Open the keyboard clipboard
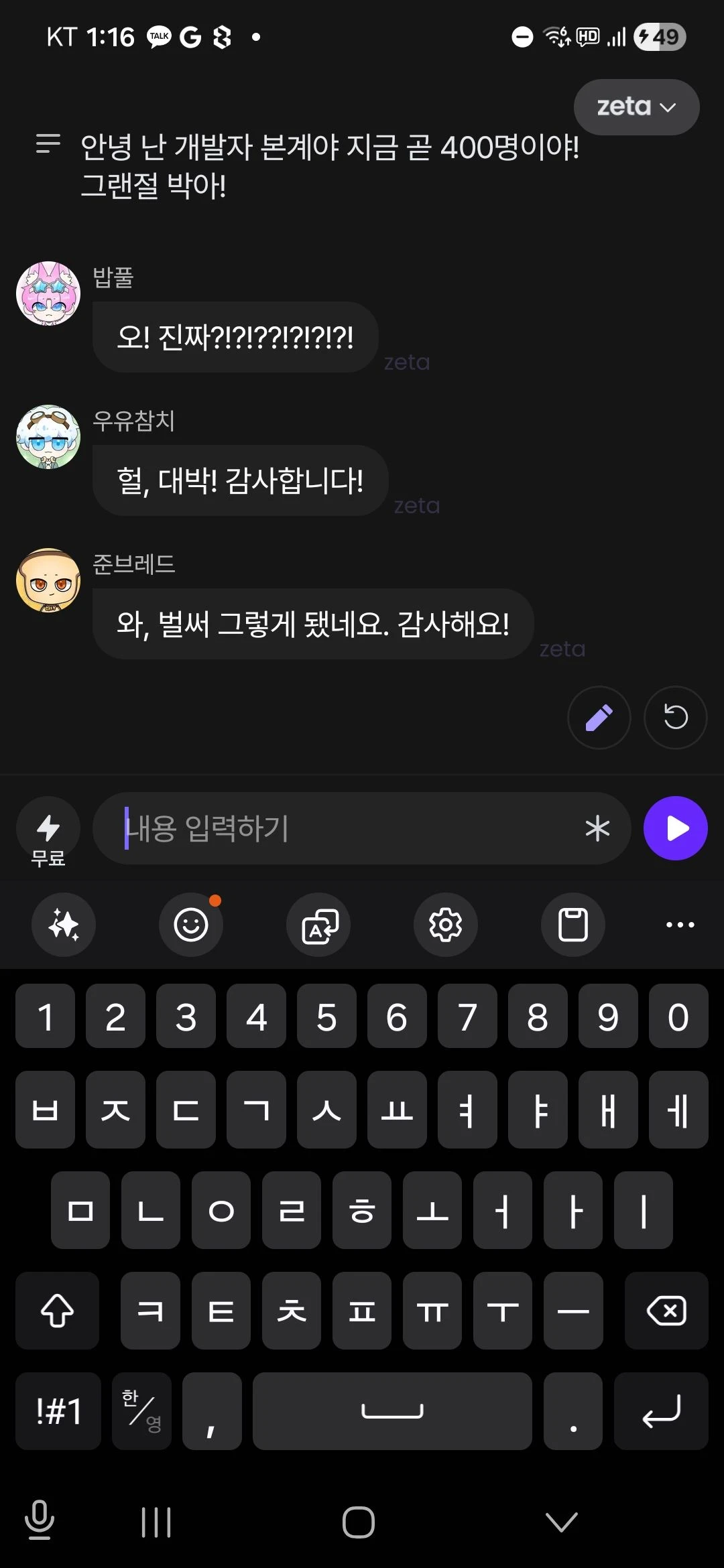The width and height of the screenshot is (724, 1568). [573, 925]
